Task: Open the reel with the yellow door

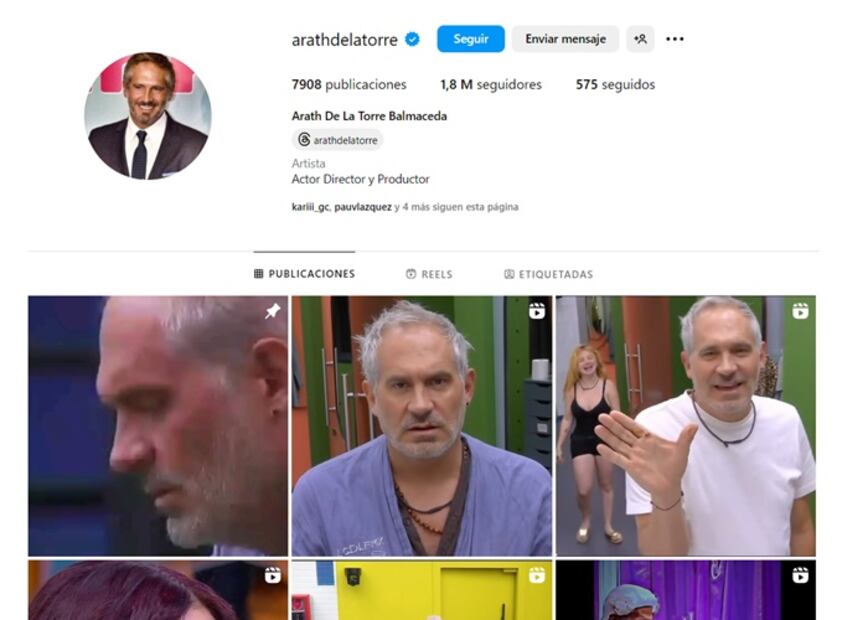Action: [421, 590]
